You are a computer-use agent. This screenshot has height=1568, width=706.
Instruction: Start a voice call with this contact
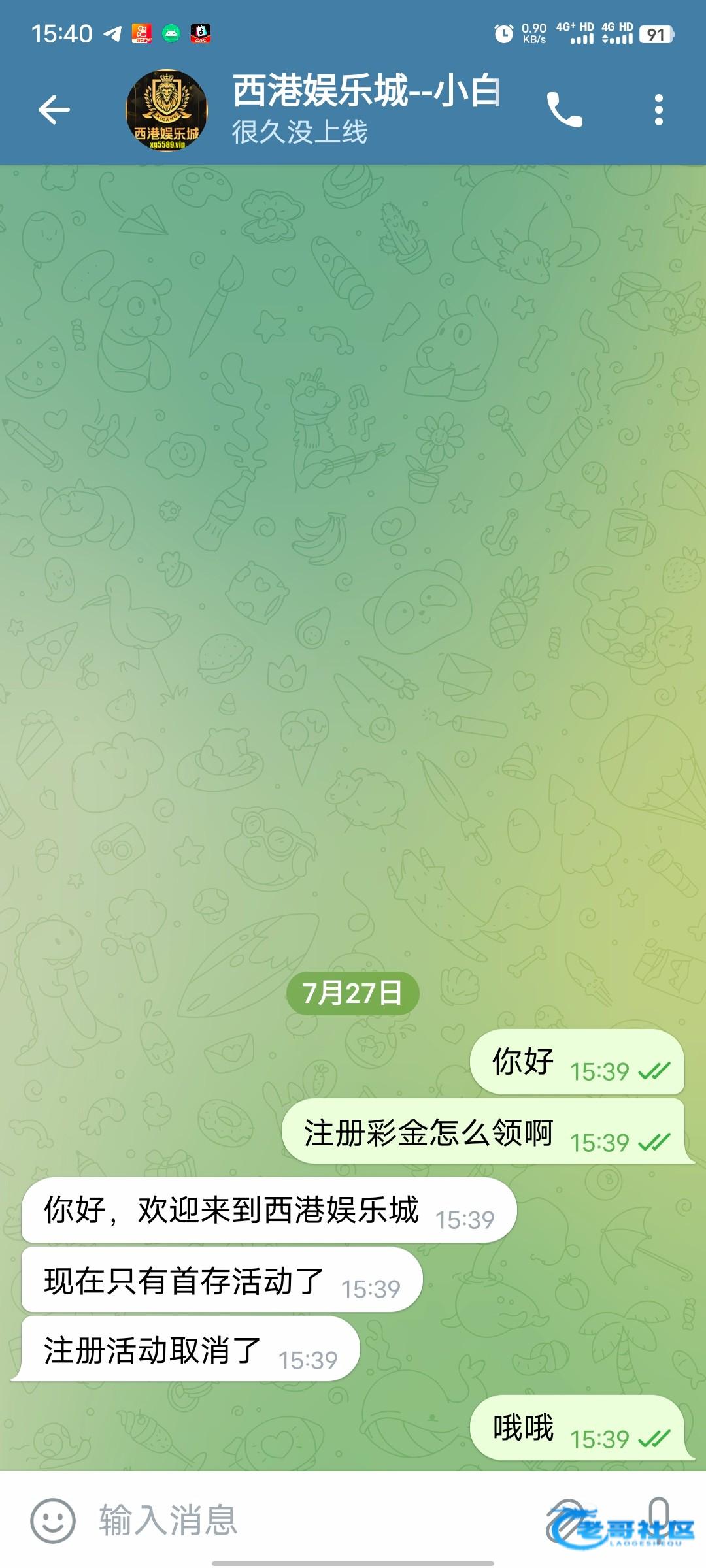tap(564, 109)
